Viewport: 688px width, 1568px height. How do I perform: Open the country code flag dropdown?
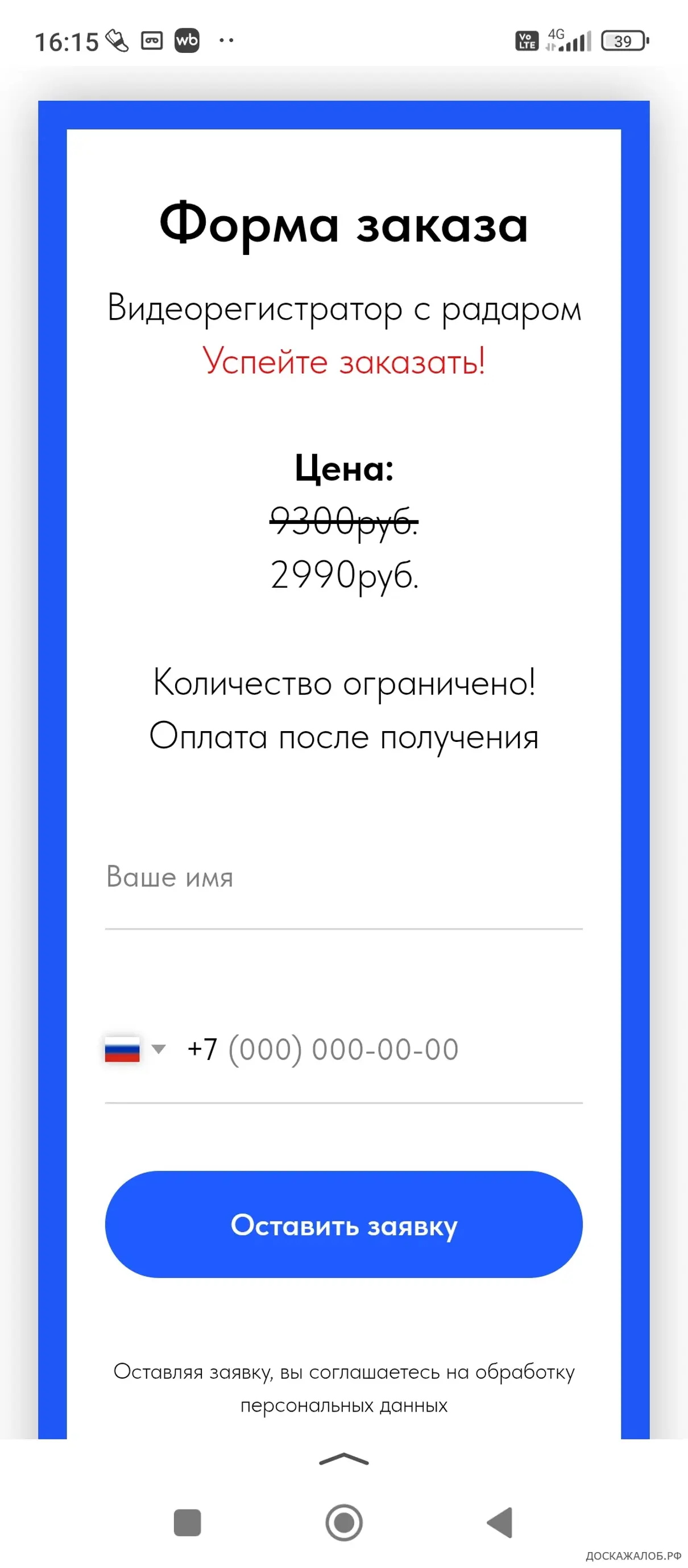point(134,1049)
